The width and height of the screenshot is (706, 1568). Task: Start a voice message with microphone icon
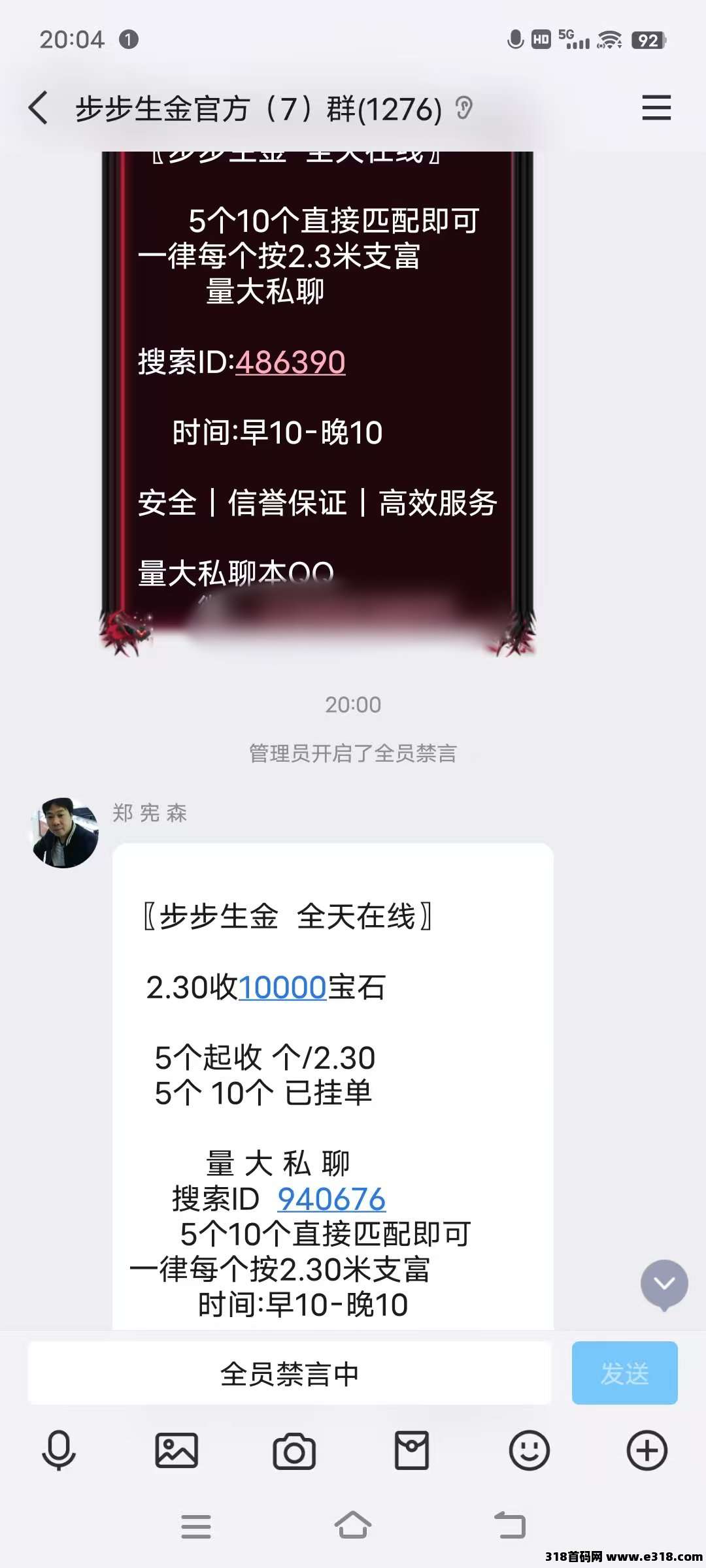point(59,1450)
